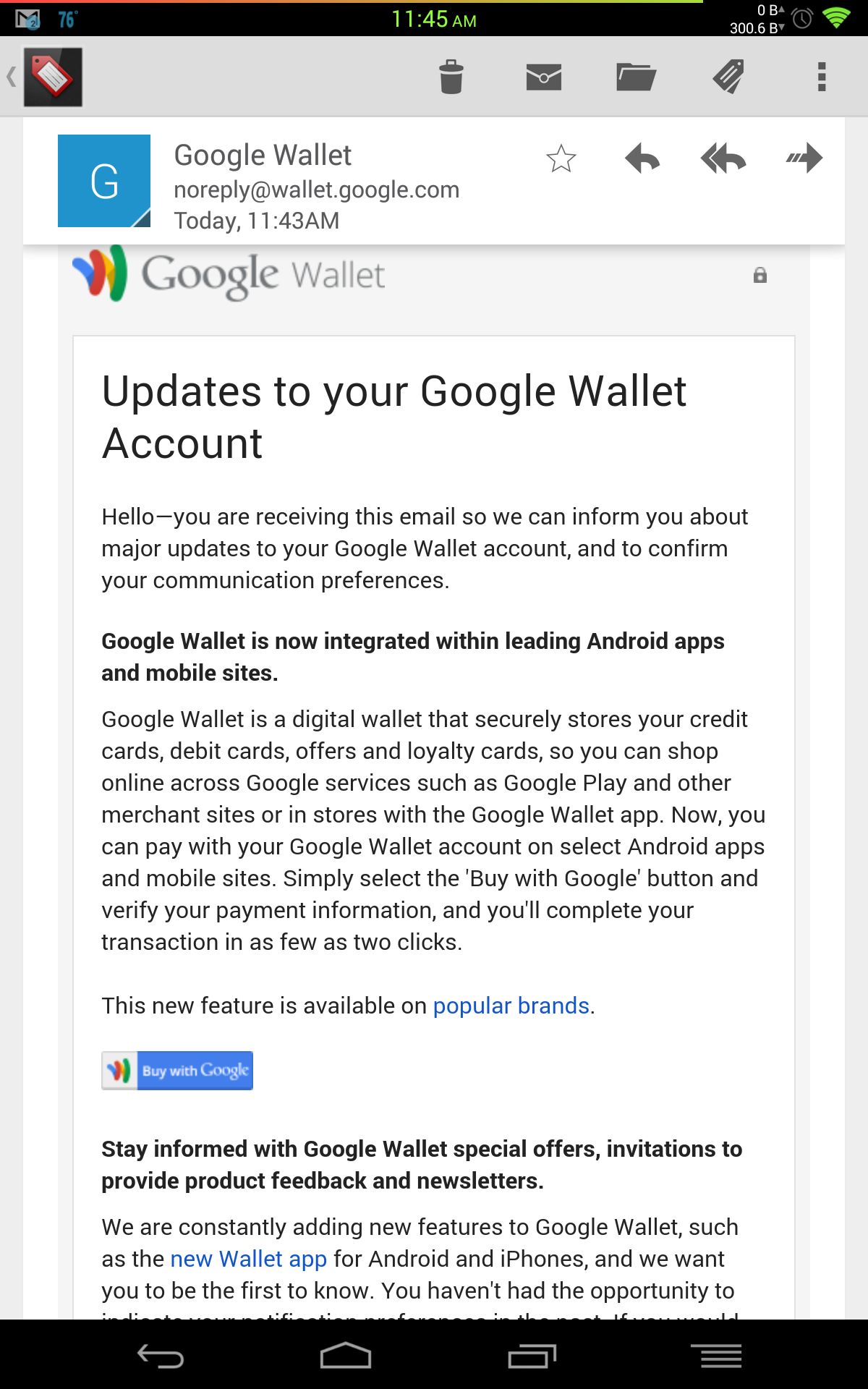Open the overflow menu
868x1389 pixels.
pyautogui.click(x=821, y=77)
